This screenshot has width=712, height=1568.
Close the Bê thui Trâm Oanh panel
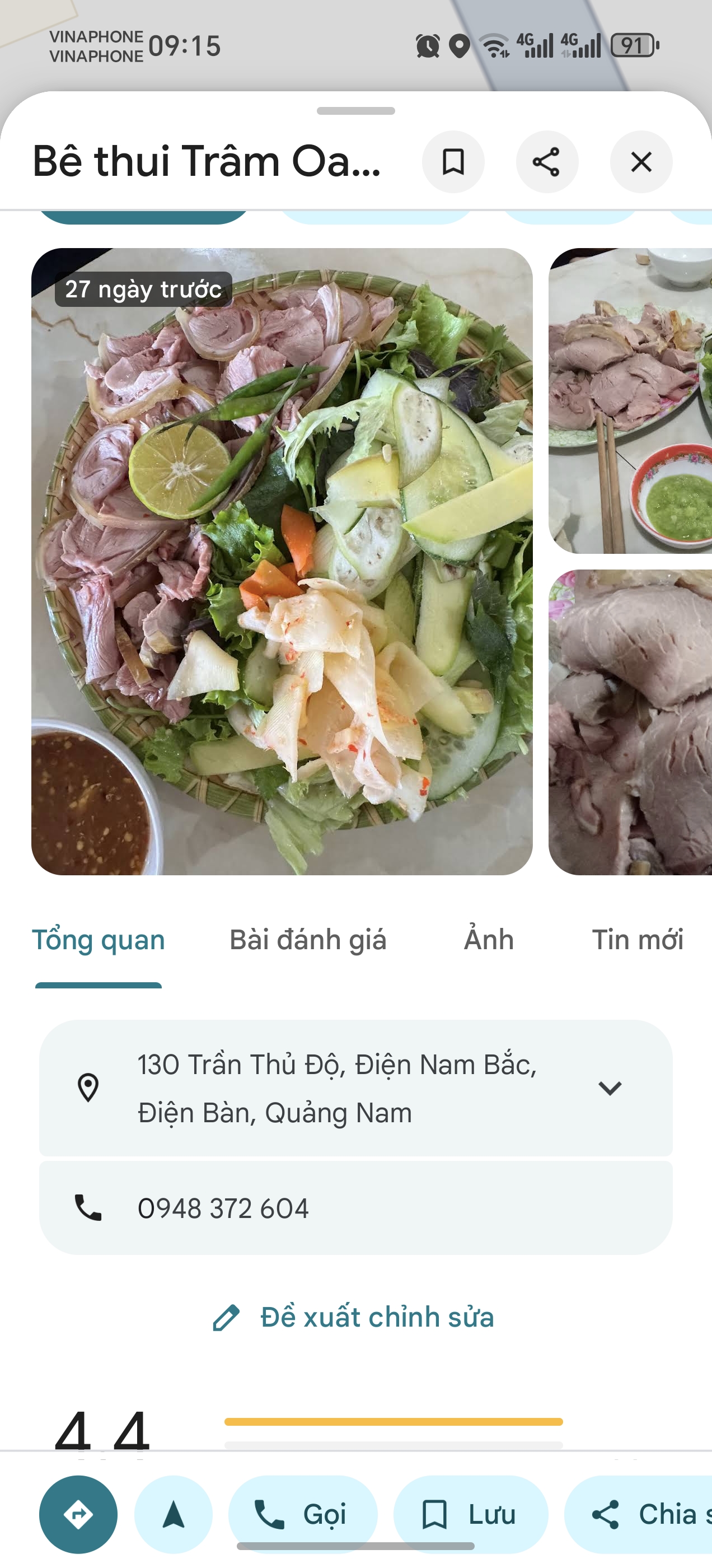pos(641,162)
